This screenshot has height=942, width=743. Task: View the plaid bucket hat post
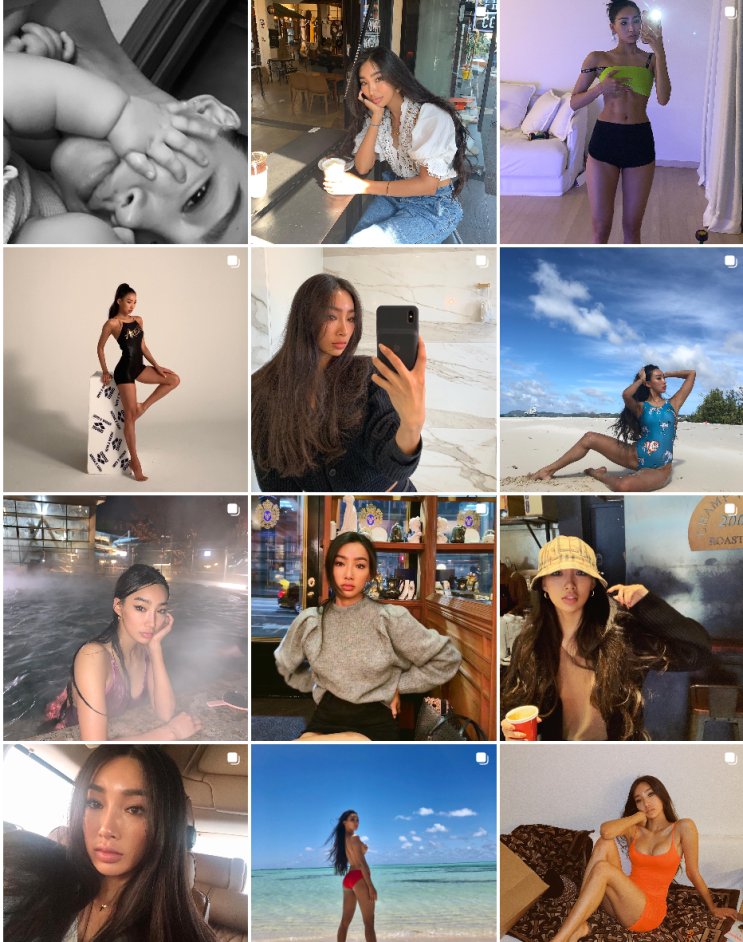[x=622, y=618]
